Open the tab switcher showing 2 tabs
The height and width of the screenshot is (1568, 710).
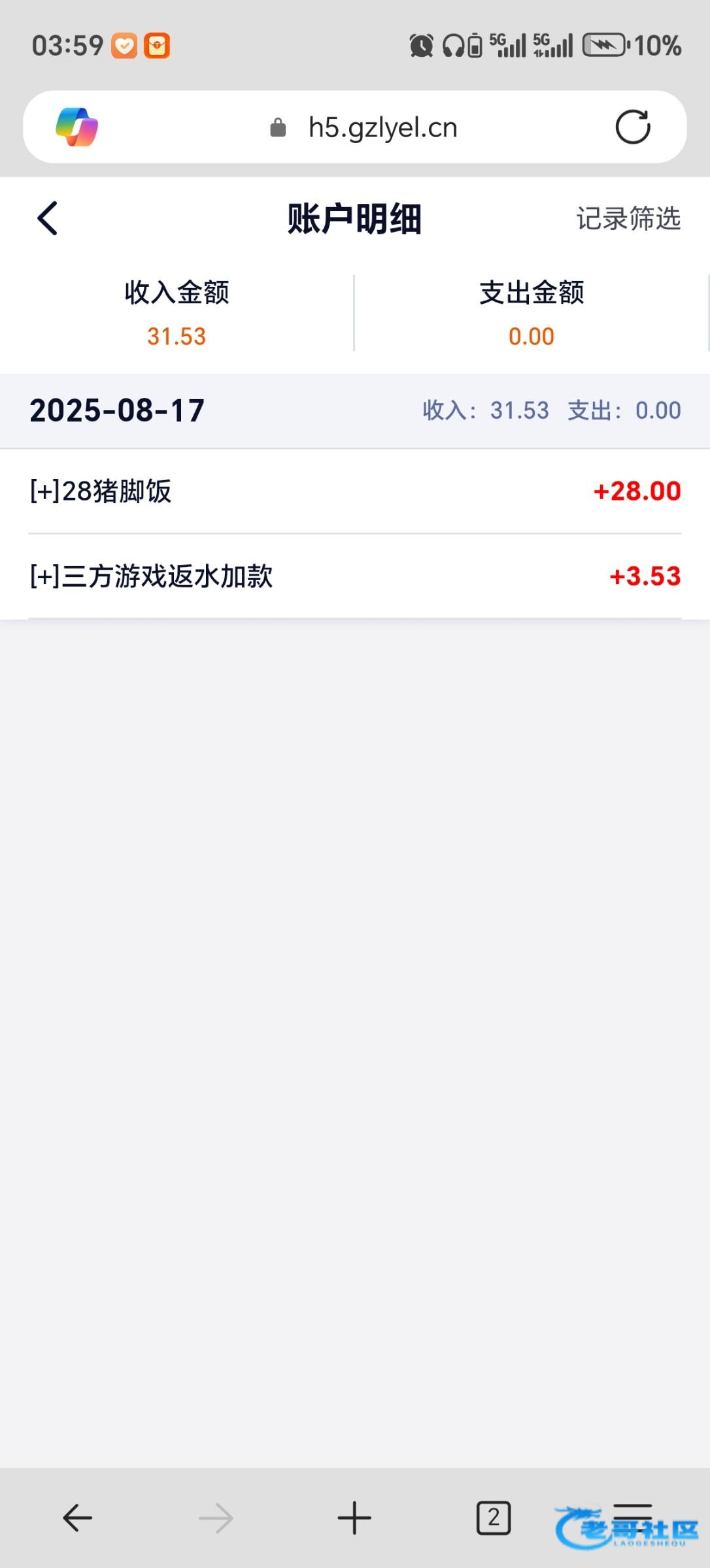[x=494, y=1517]
